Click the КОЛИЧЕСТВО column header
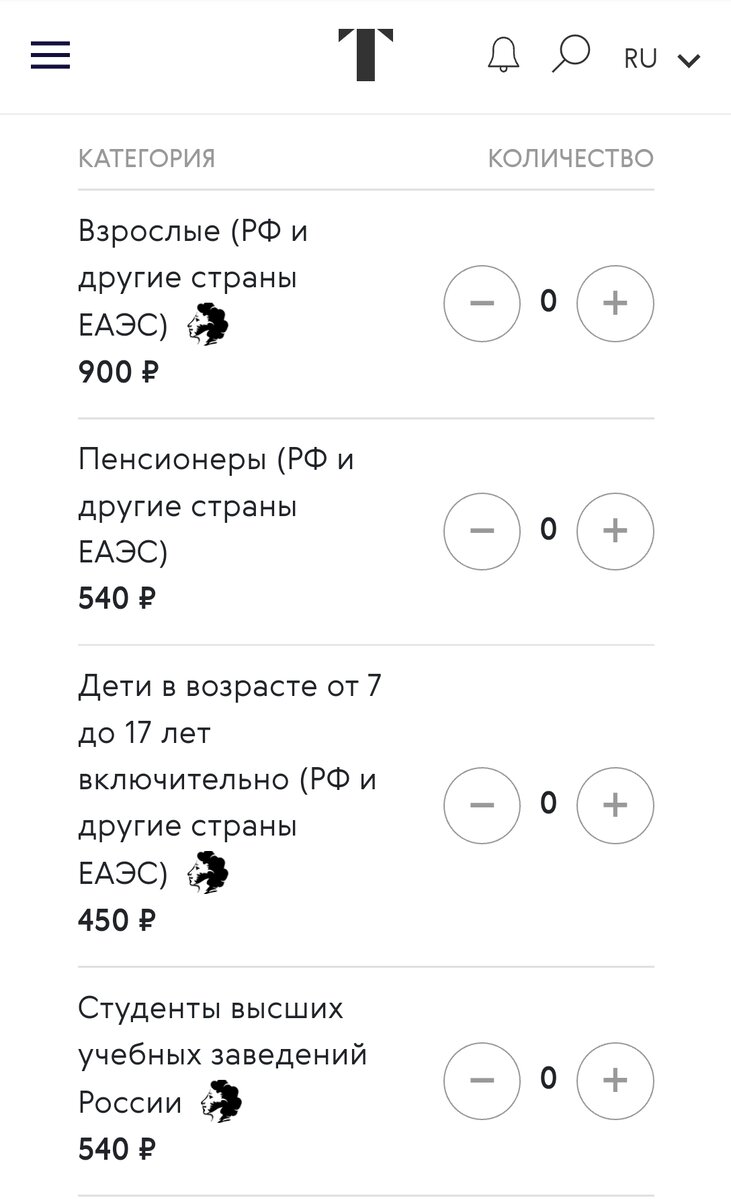The width and height of the screenshot is (731, 1200). [571, 158]
